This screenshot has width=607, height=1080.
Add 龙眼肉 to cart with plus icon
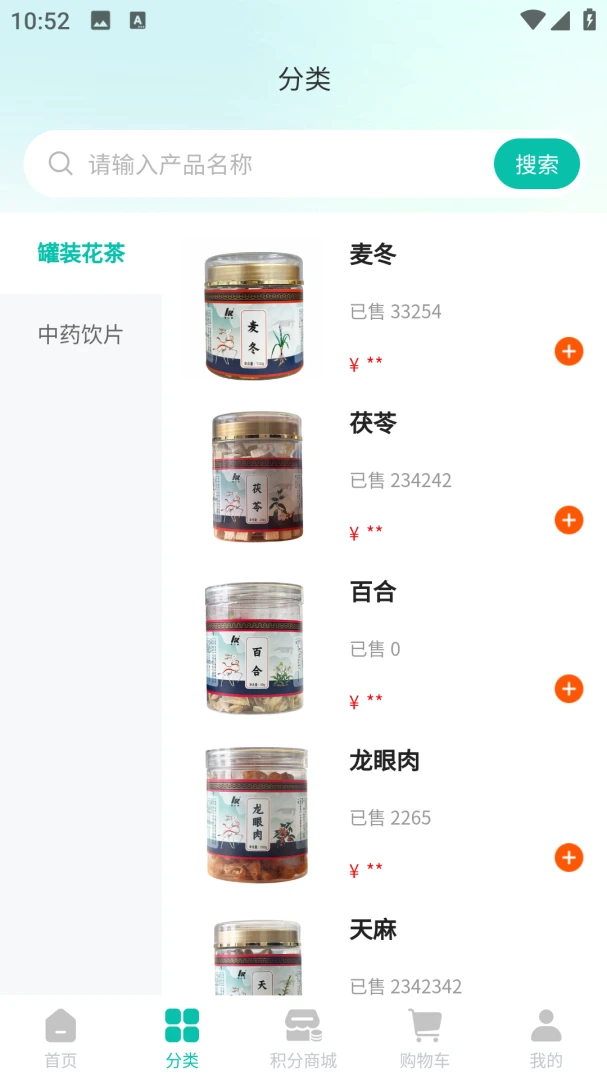(568, 858)
